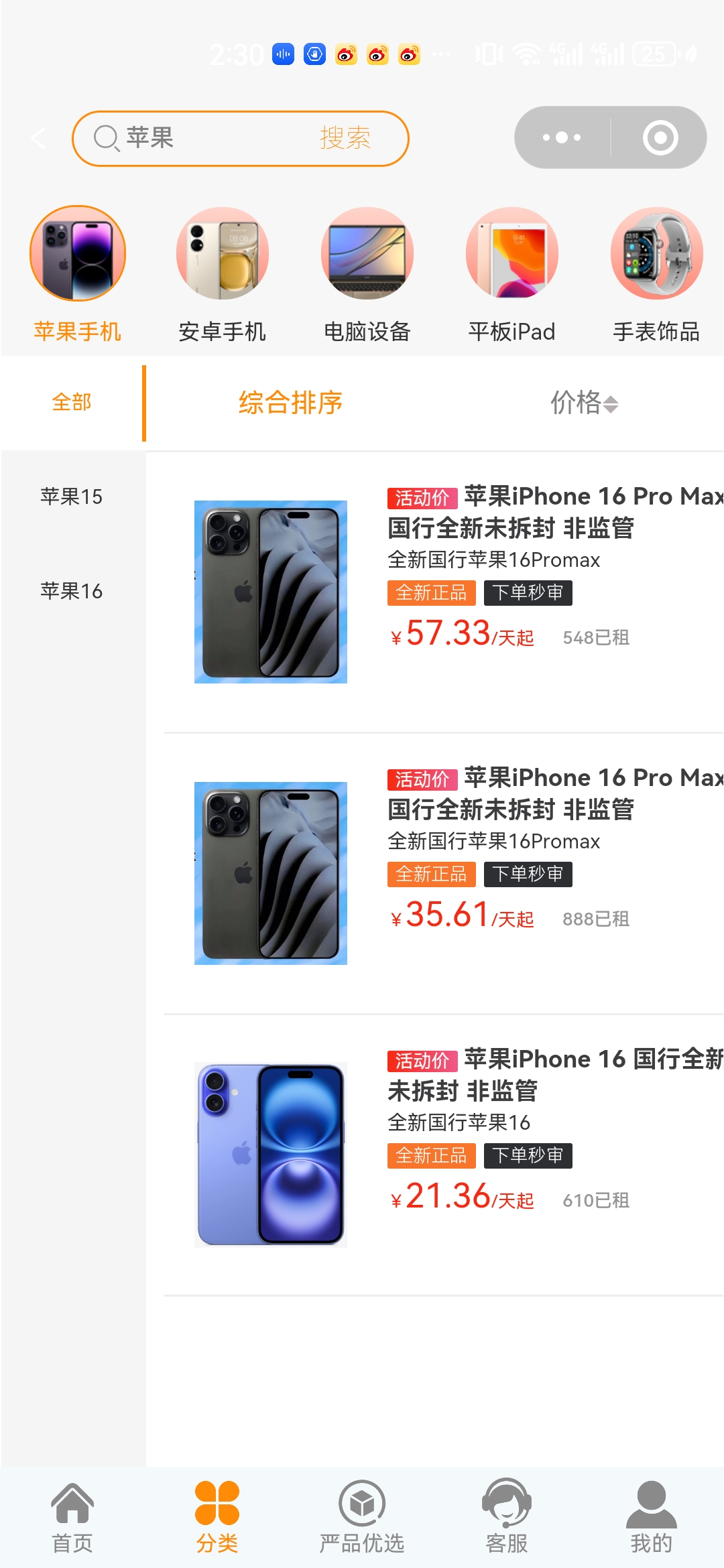Open iPhone 16 listing at ¥21.36 per day
The height and width of the screenshot is (1568, 724).
444,1155
